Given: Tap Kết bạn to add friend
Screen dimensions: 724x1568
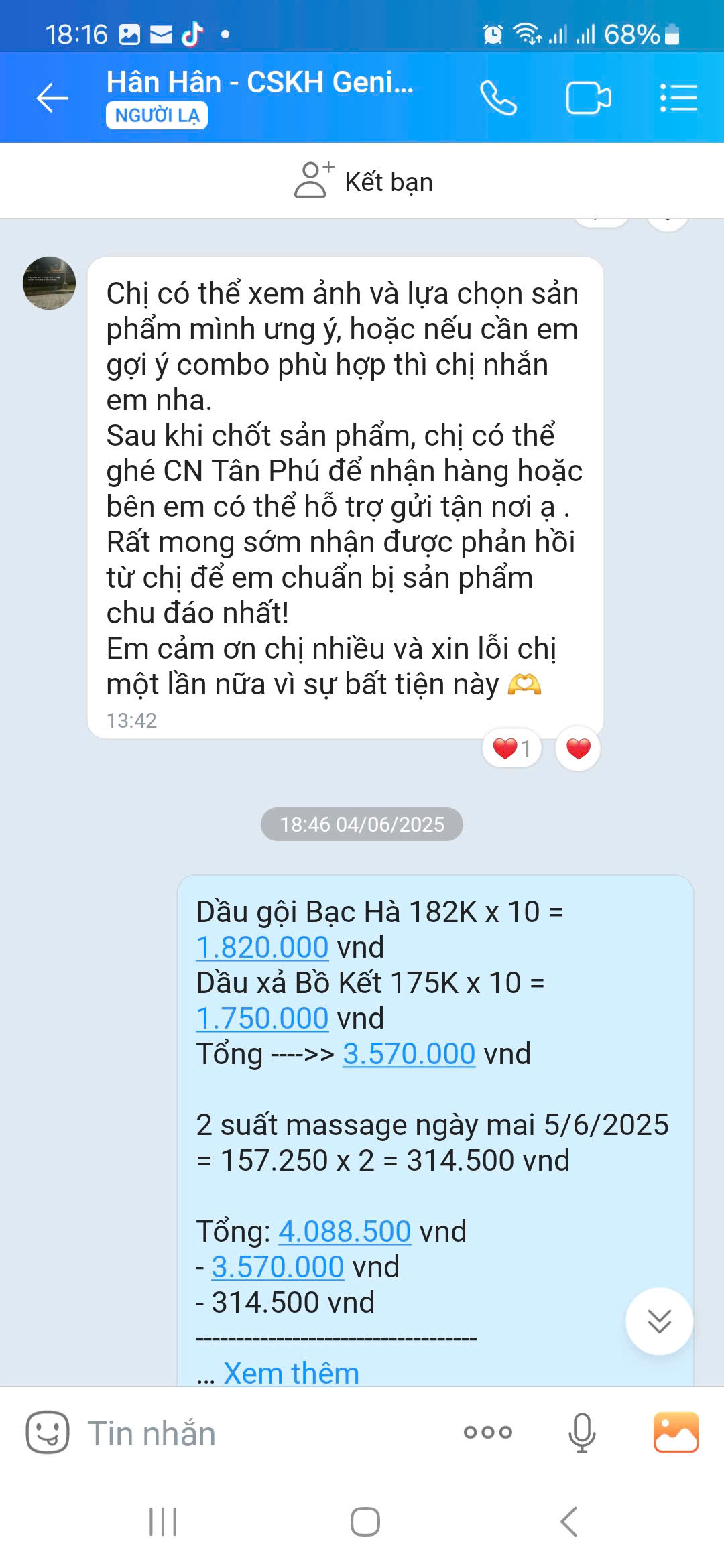Looking at the screenshot, I should 363,182.
